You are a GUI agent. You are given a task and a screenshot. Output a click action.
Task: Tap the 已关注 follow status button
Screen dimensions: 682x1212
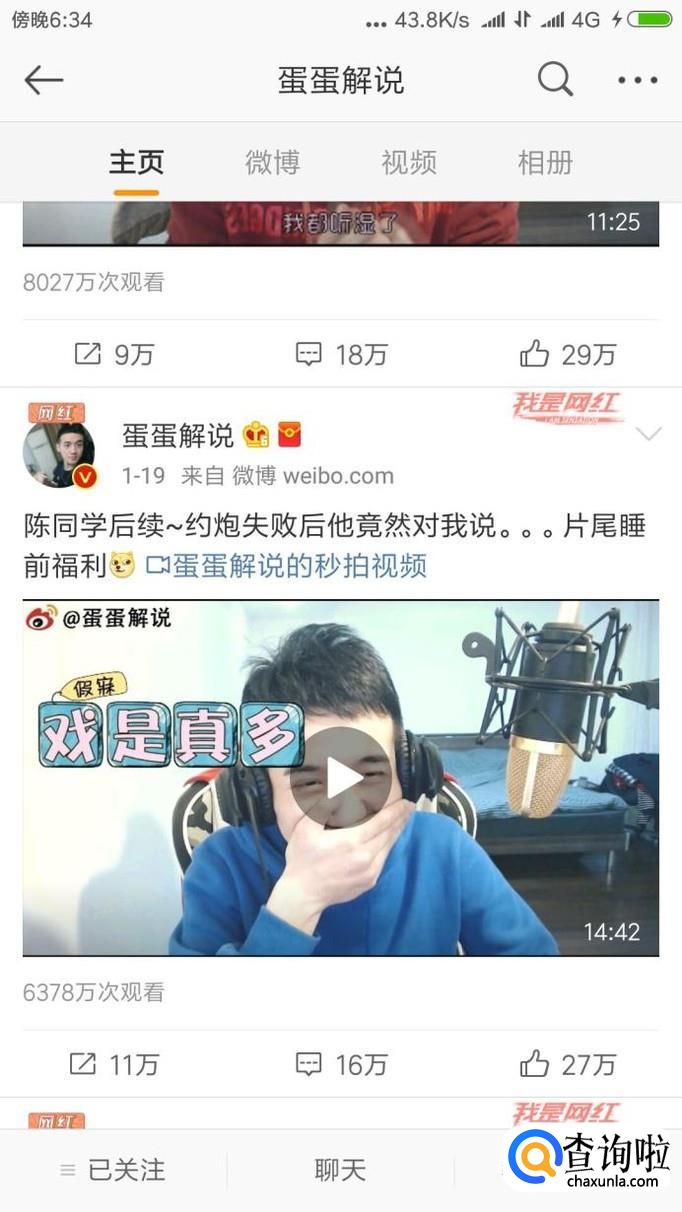113,1170
